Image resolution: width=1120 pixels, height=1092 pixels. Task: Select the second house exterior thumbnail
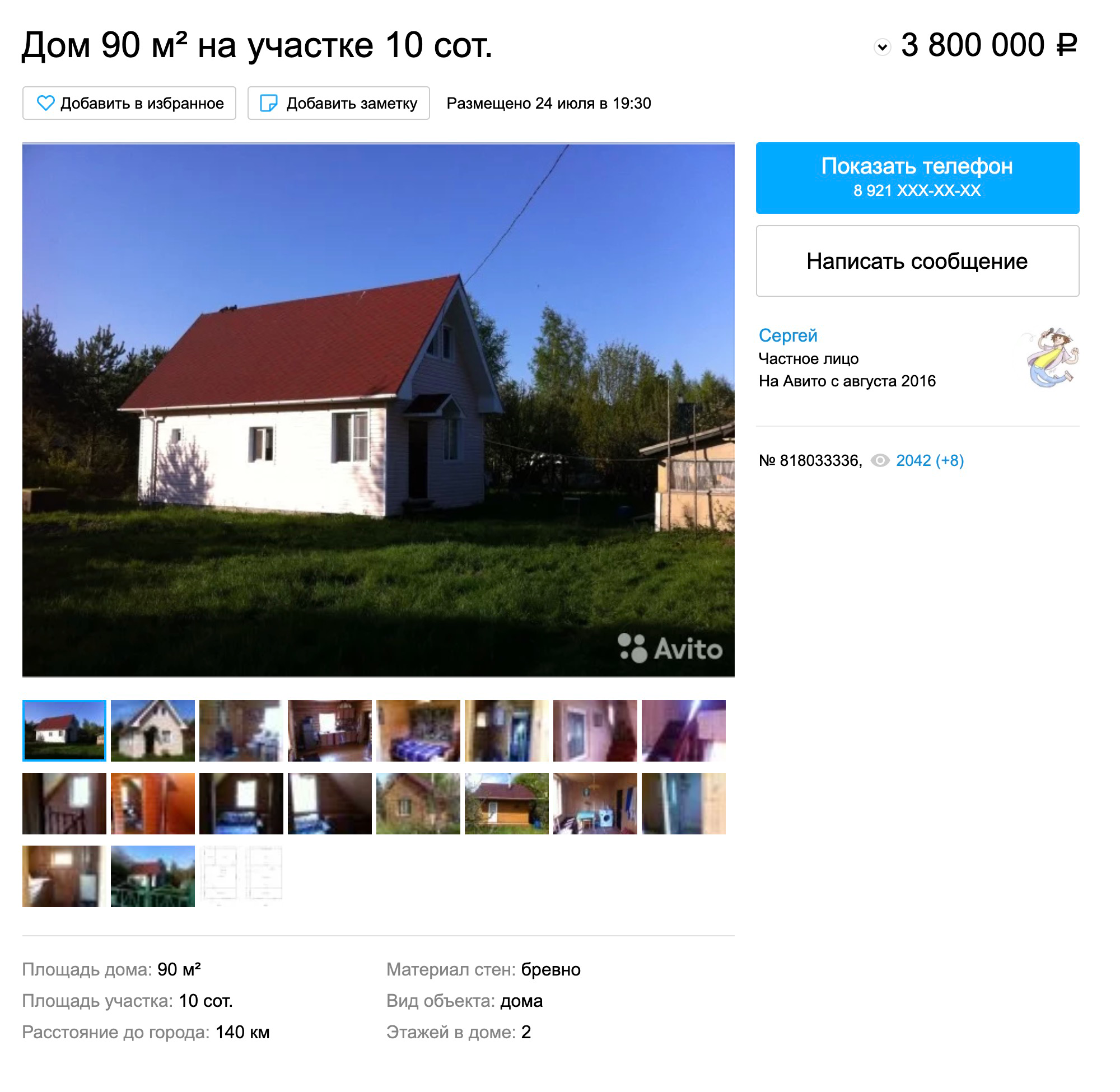(x=152, y=730)
